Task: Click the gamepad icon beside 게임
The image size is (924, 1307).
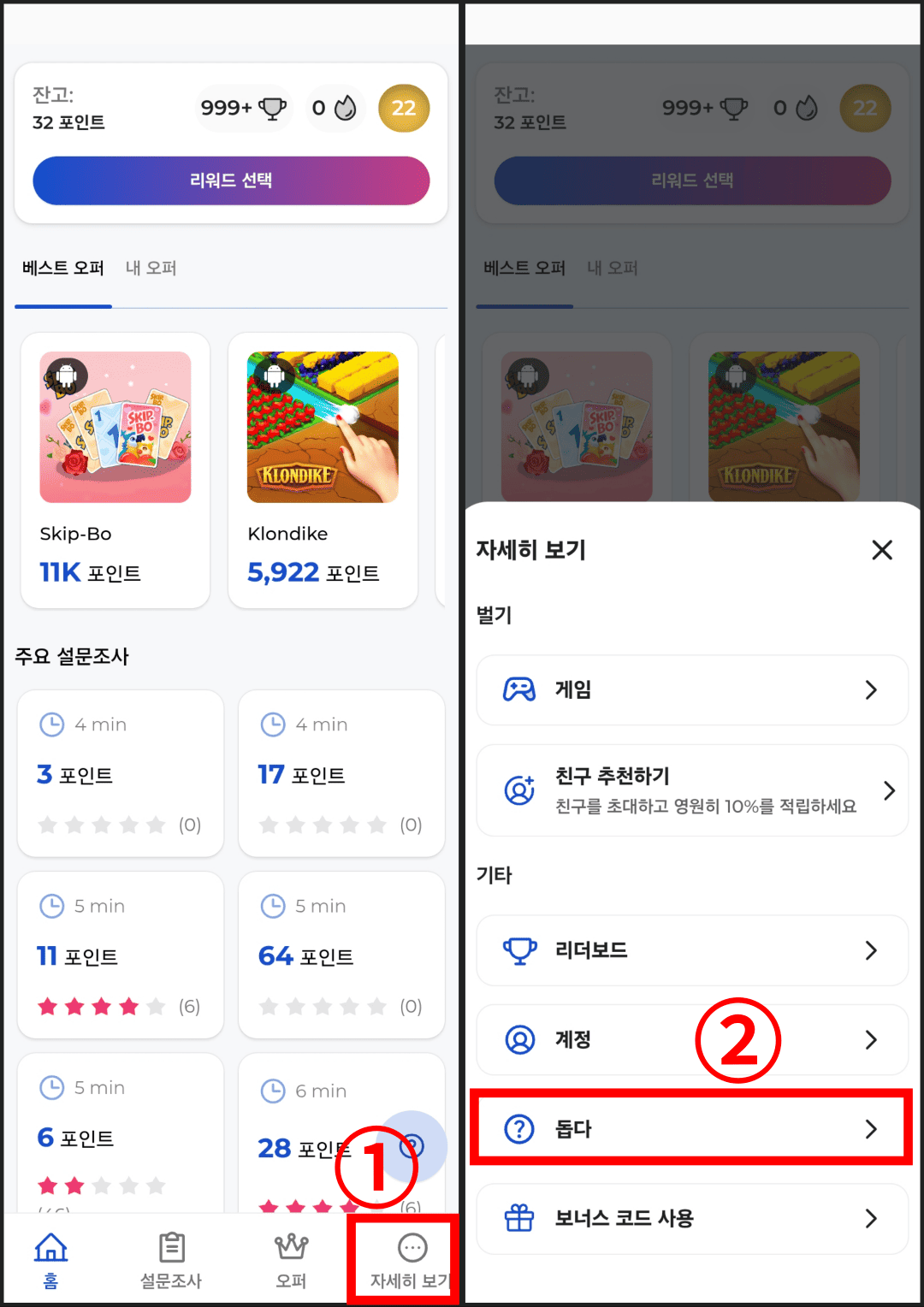Action: click(x=518, y=689)
